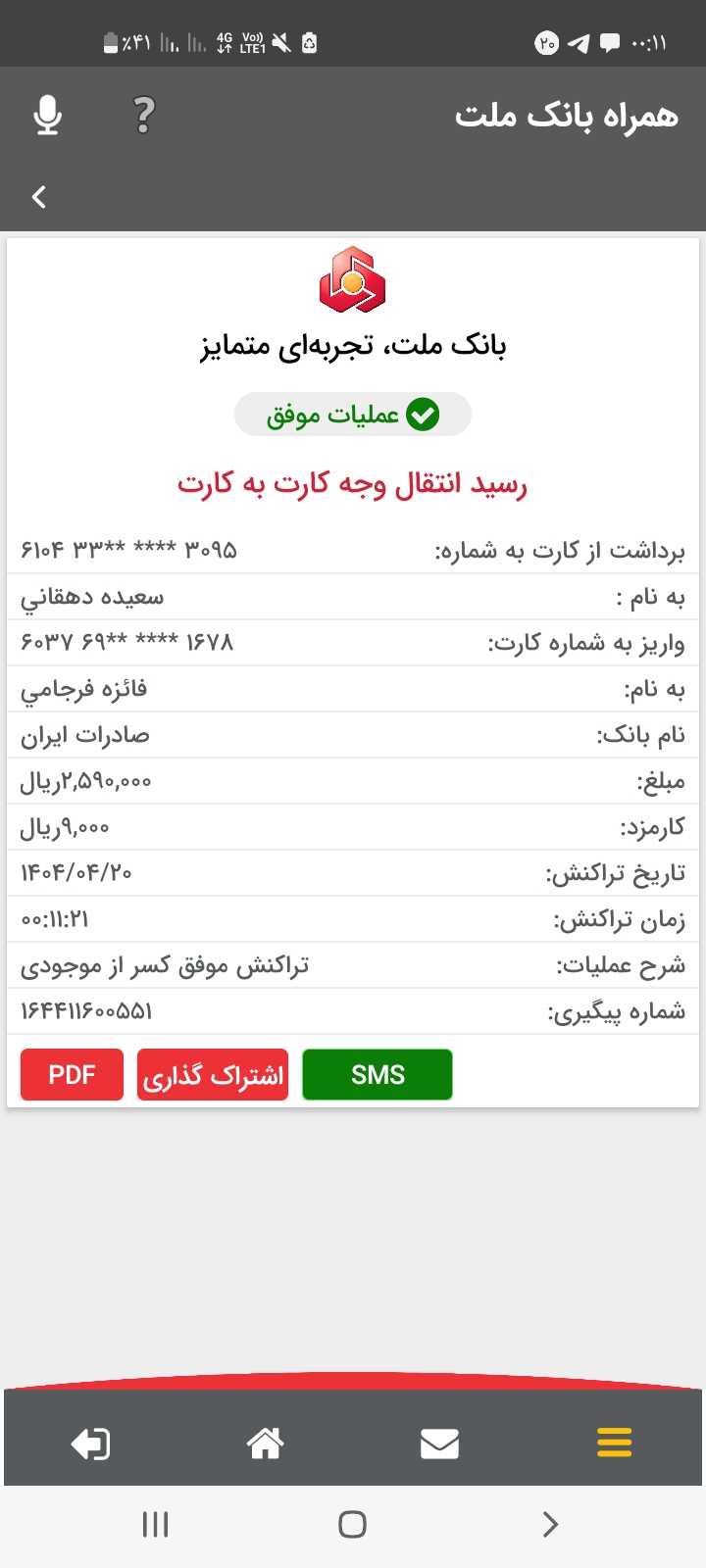This screenshot has height=1568, width=706.
Task: Export the receipt as PDF
Action: (x=72, y=1075)
